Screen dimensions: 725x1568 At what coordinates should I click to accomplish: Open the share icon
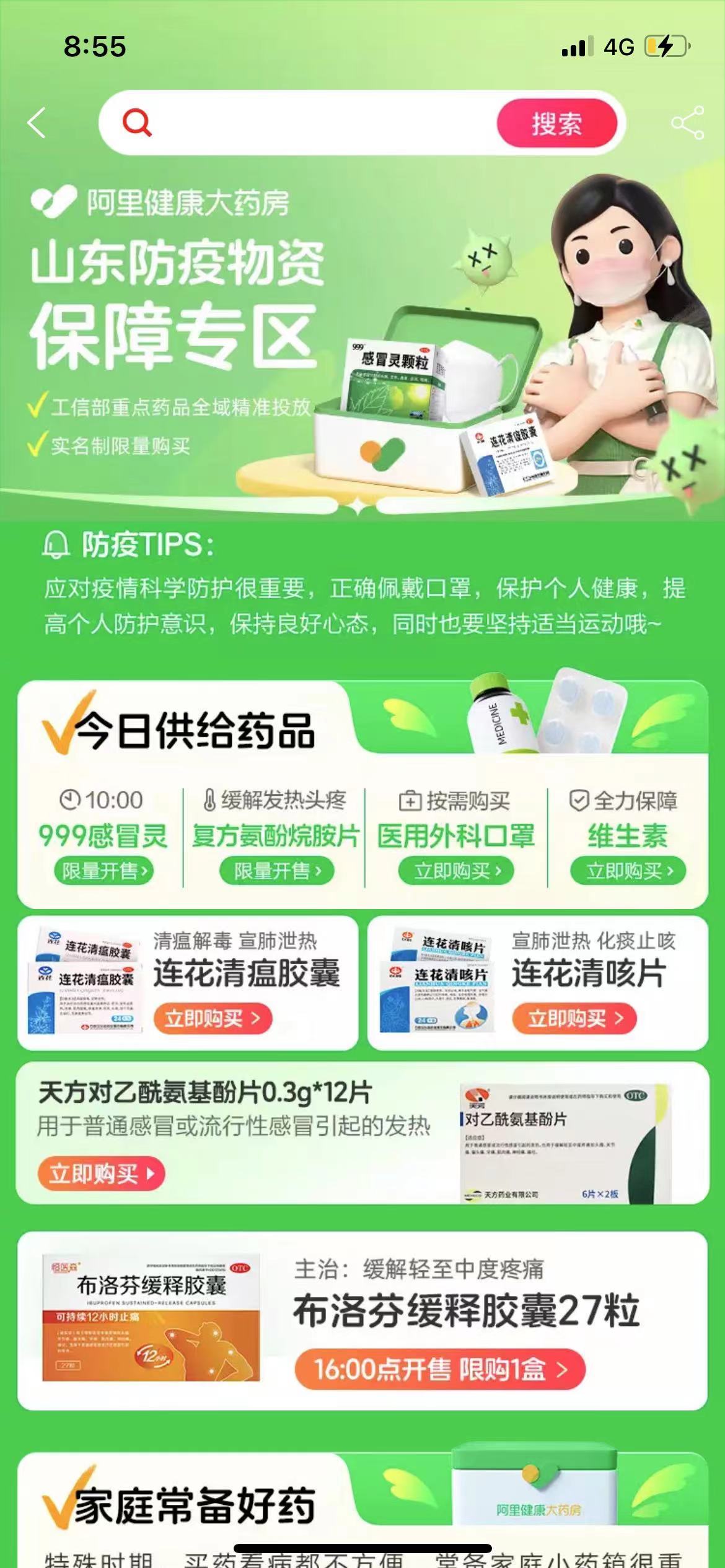[687, 123]
